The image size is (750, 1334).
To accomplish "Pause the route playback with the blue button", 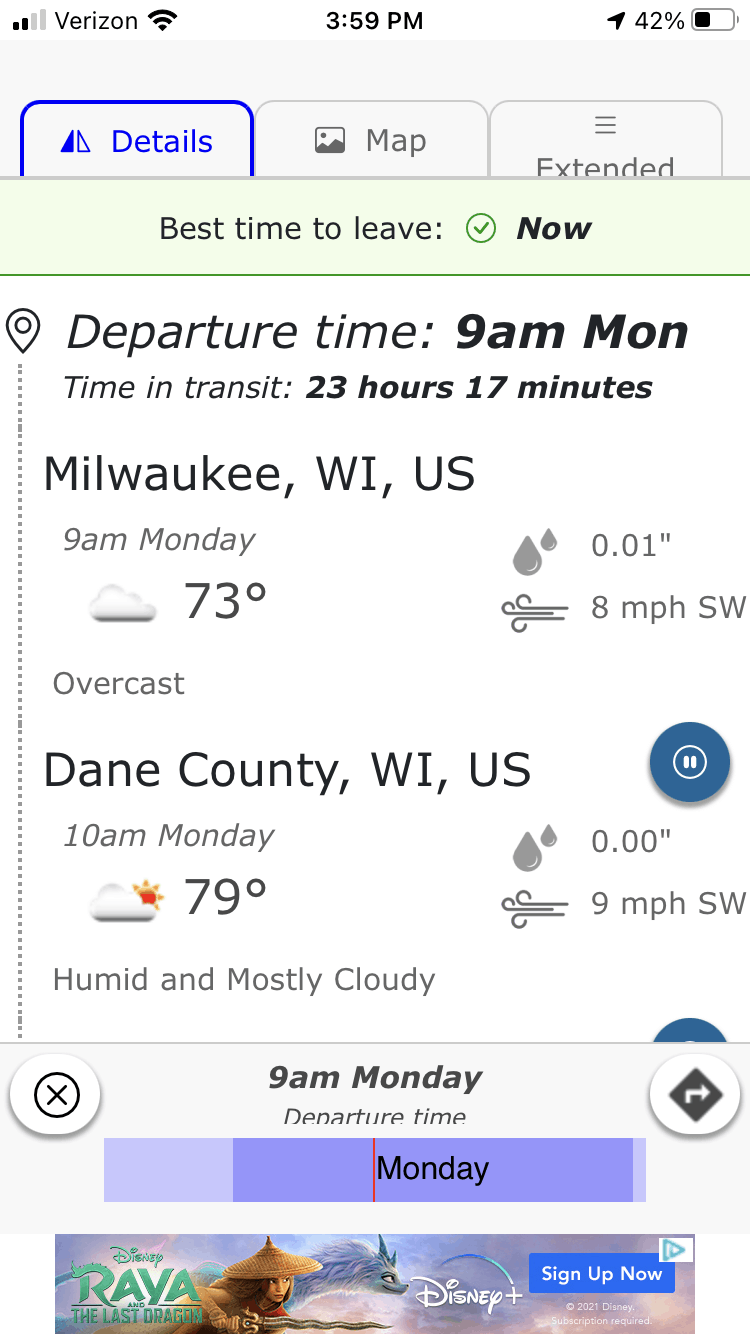I will click(x=690, y=762).
